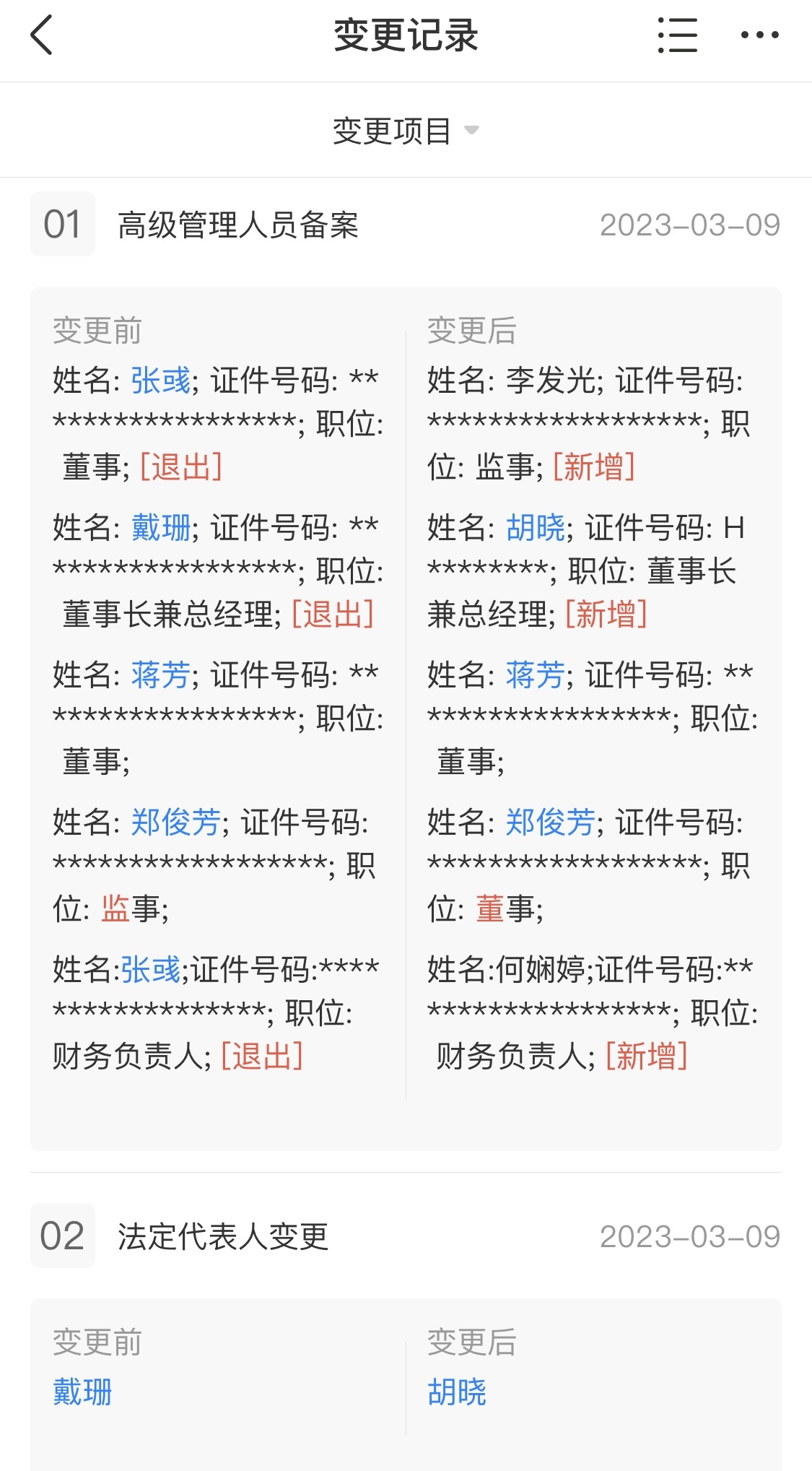The height and width of the screenshot is (1471, 812).
Task: Open the list menu icon in header
Action: click(677, 35)
